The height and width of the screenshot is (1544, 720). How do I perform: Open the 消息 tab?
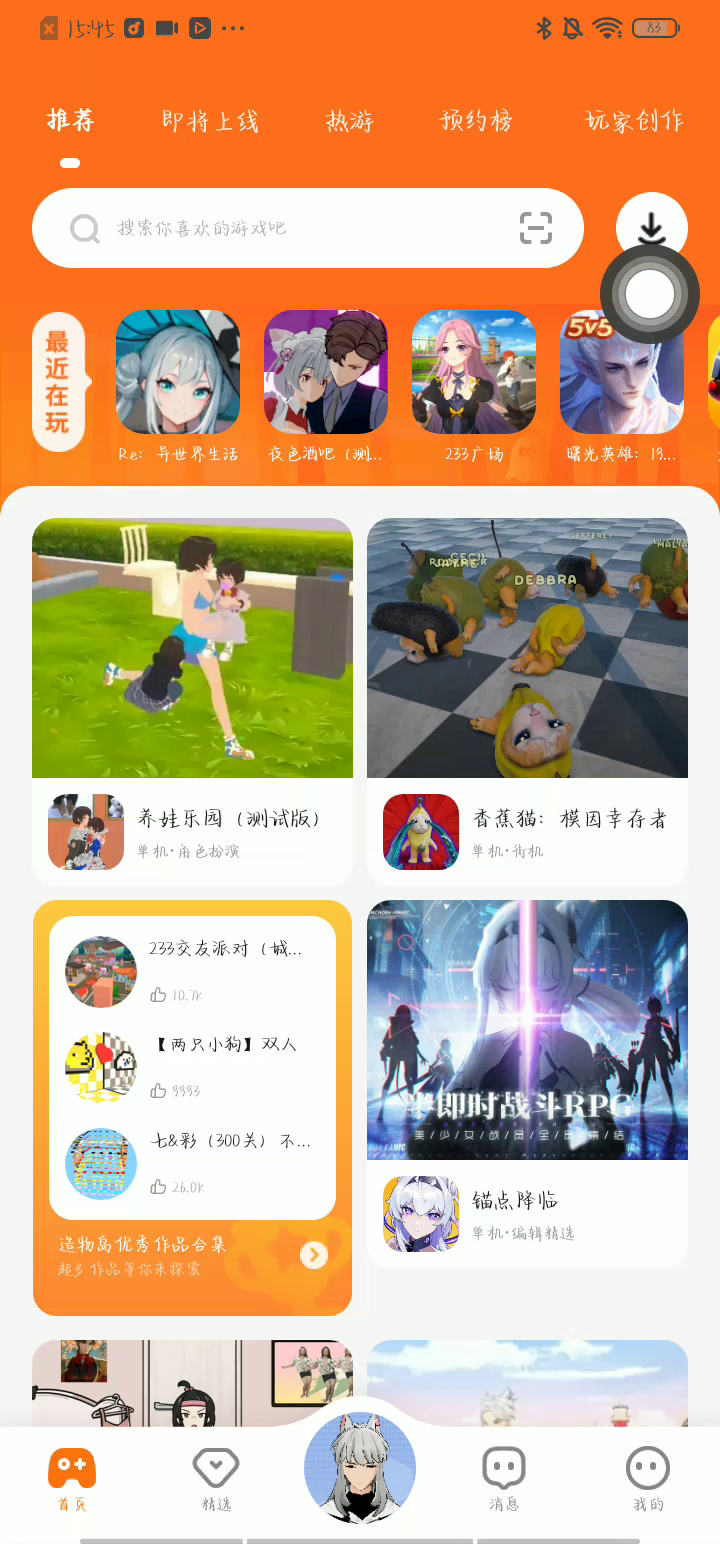(504, 1479)
